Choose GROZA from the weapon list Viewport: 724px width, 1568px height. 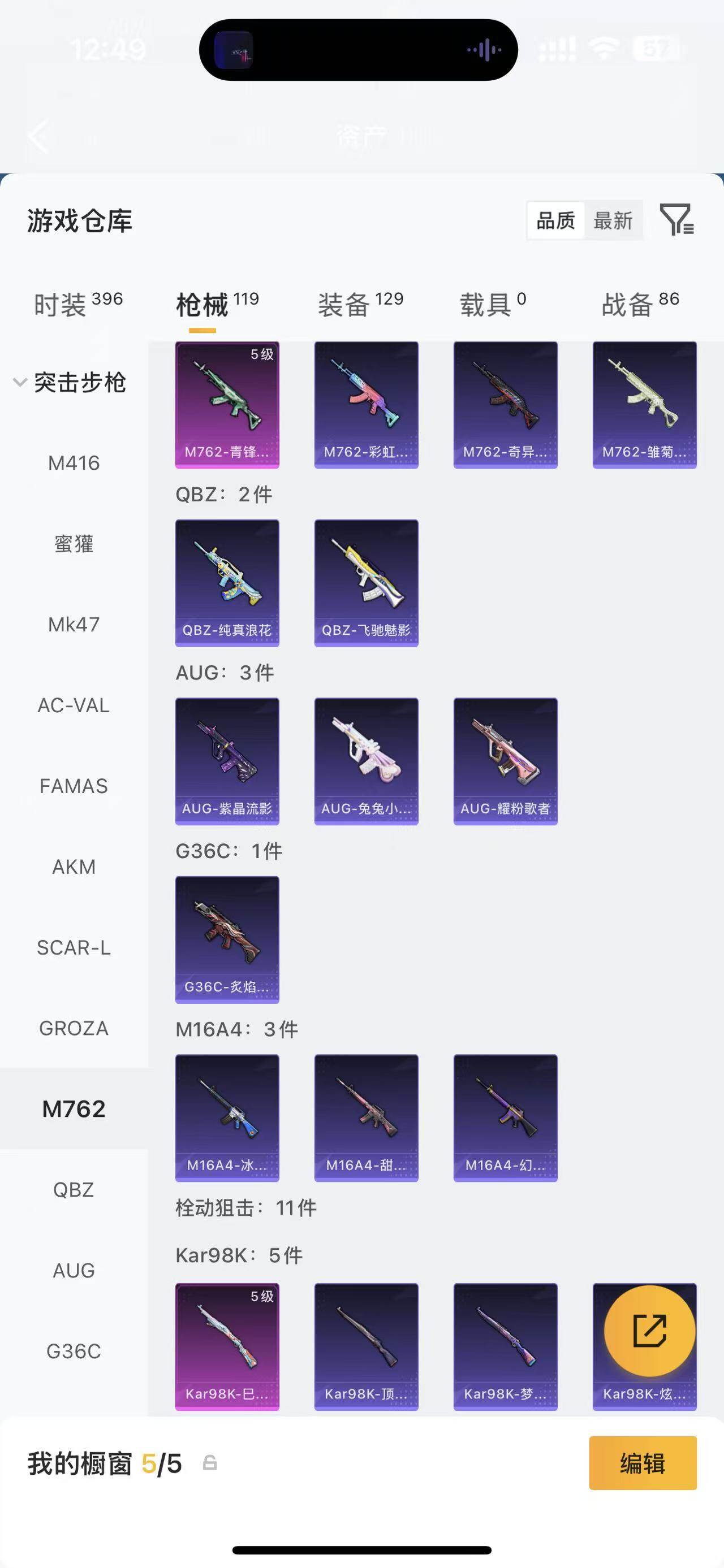point(74,1028)
